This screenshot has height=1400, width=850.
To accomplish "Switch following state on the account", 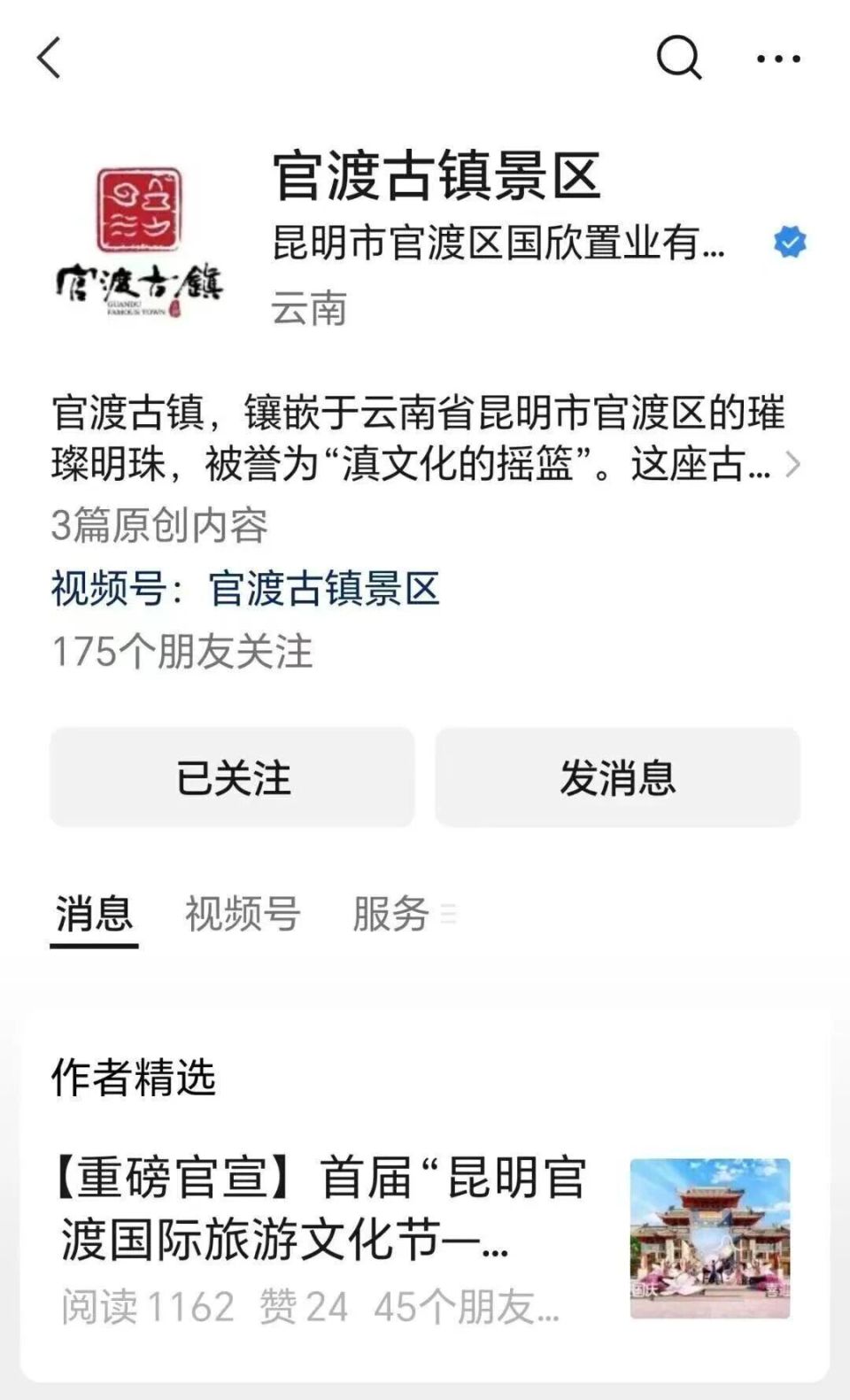I will [232, 777].
